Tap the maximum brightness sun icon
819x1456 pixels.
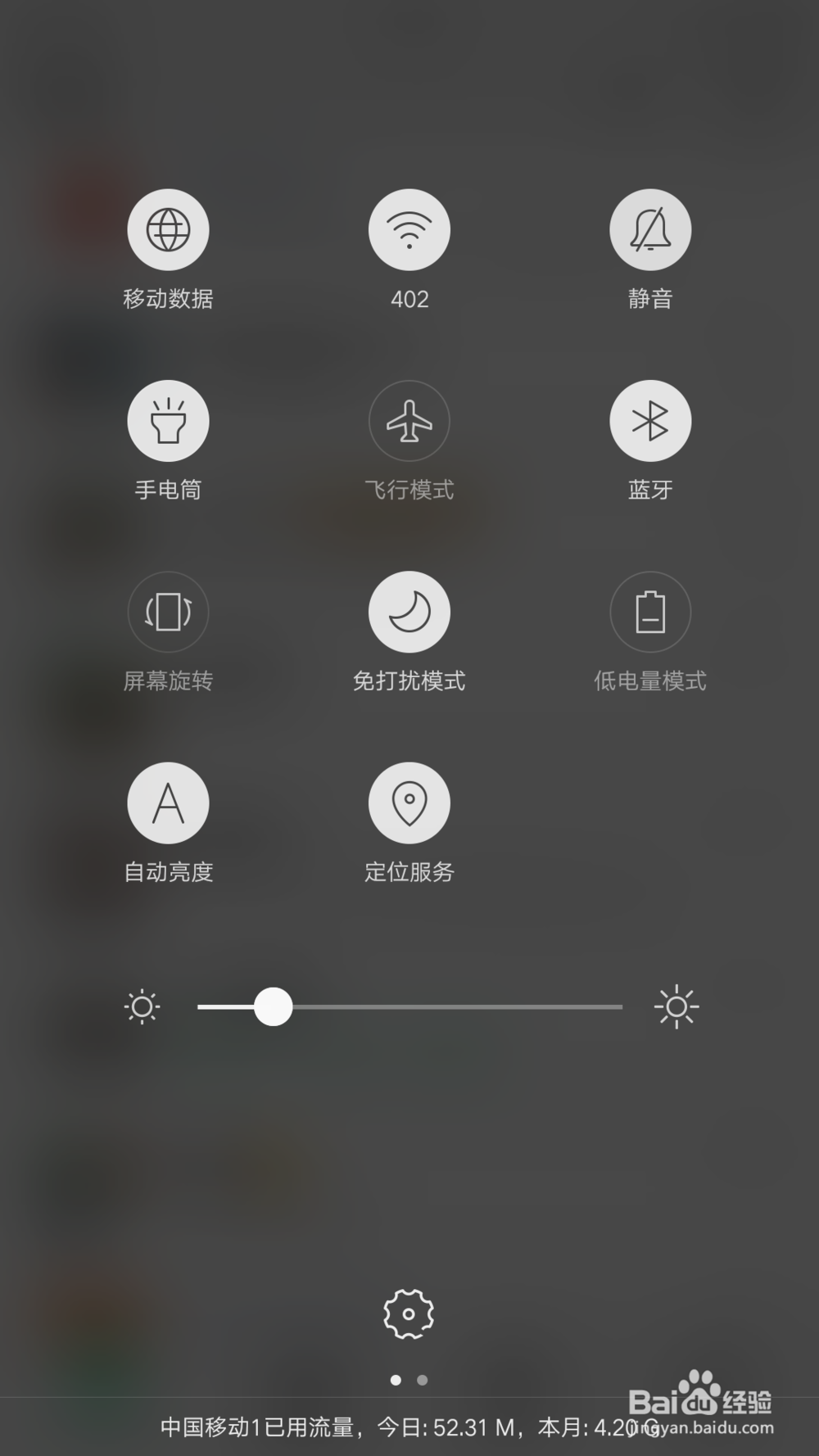[x=676, y=1007]
